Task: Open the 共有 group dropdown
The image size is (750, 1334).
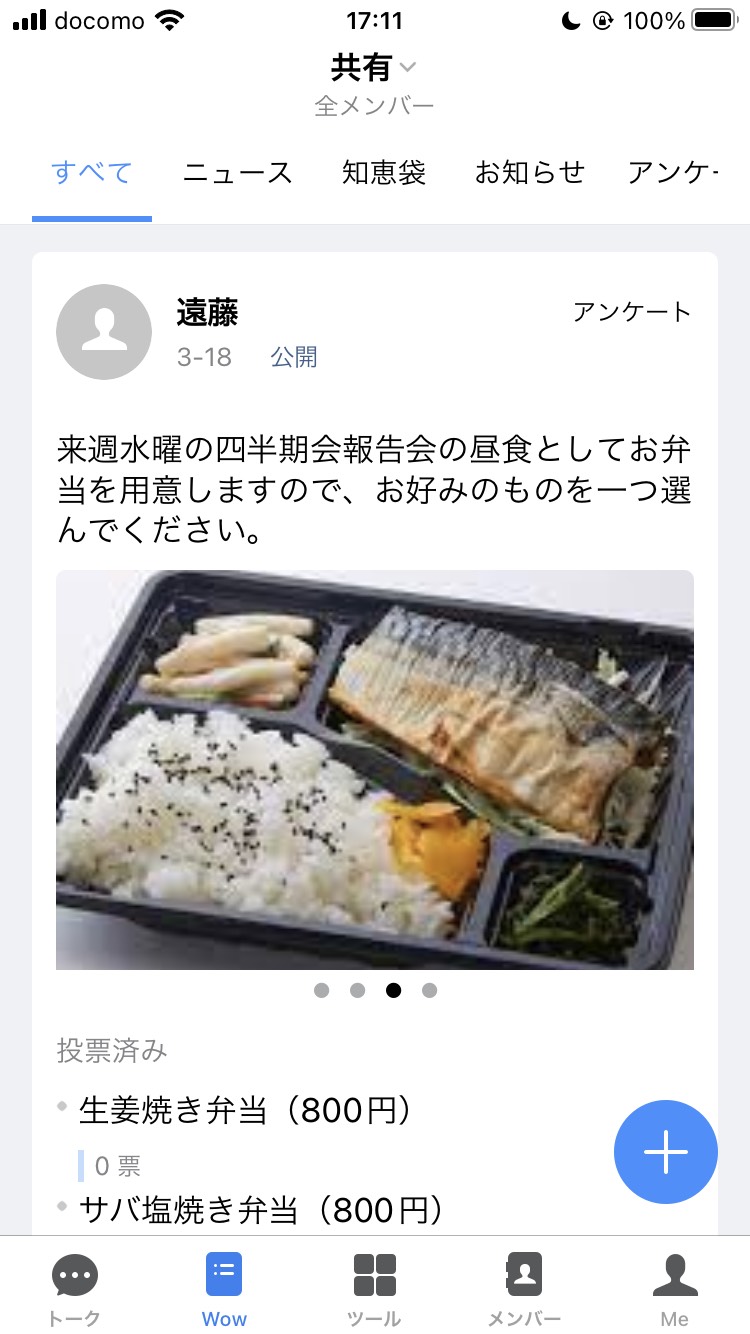Action: (x=374, y=68)
